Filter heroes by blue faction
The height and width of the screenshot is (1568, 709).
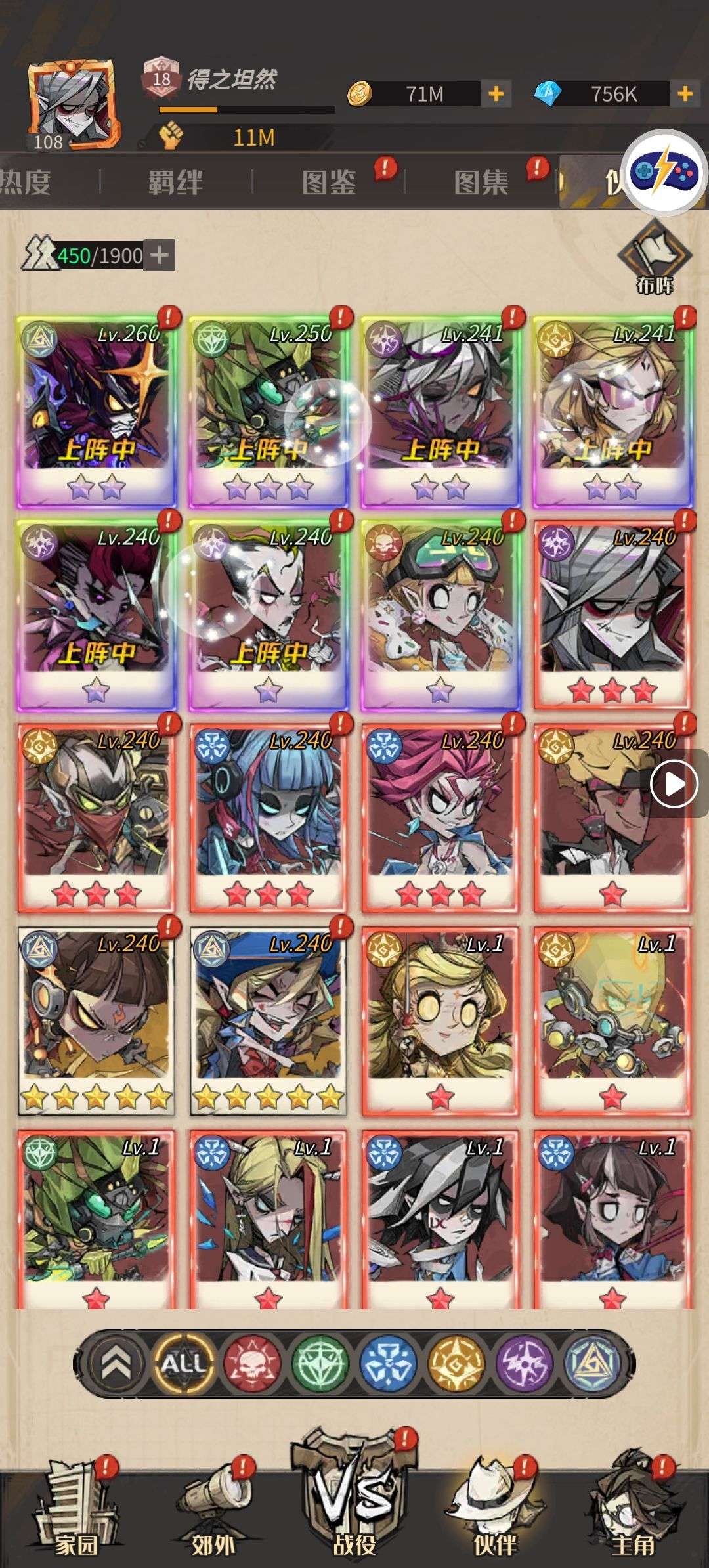point(389,1364)
